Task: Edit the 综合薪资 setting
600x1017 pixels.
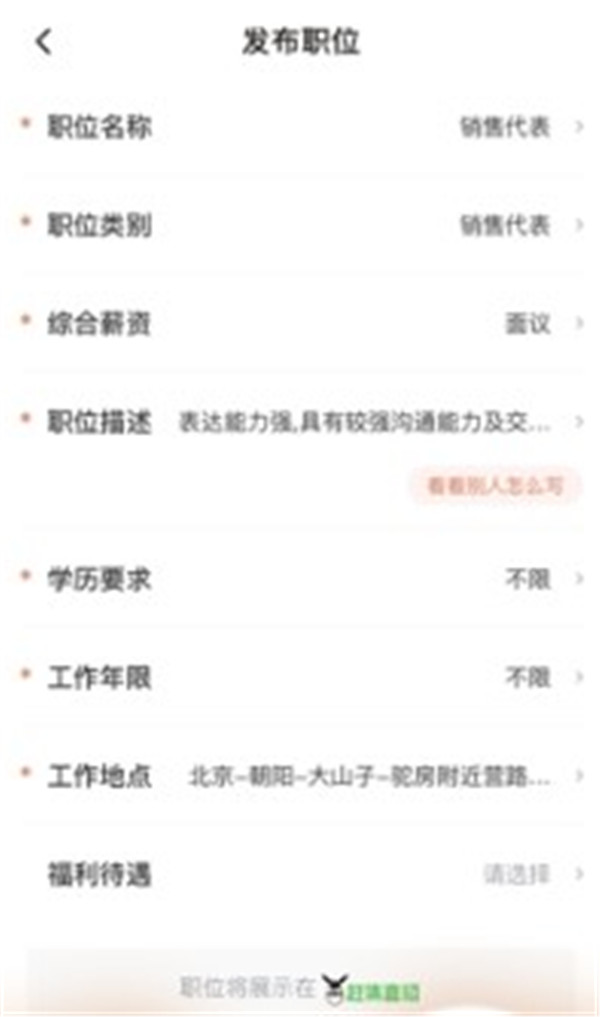Action: (x=300, y=324)
